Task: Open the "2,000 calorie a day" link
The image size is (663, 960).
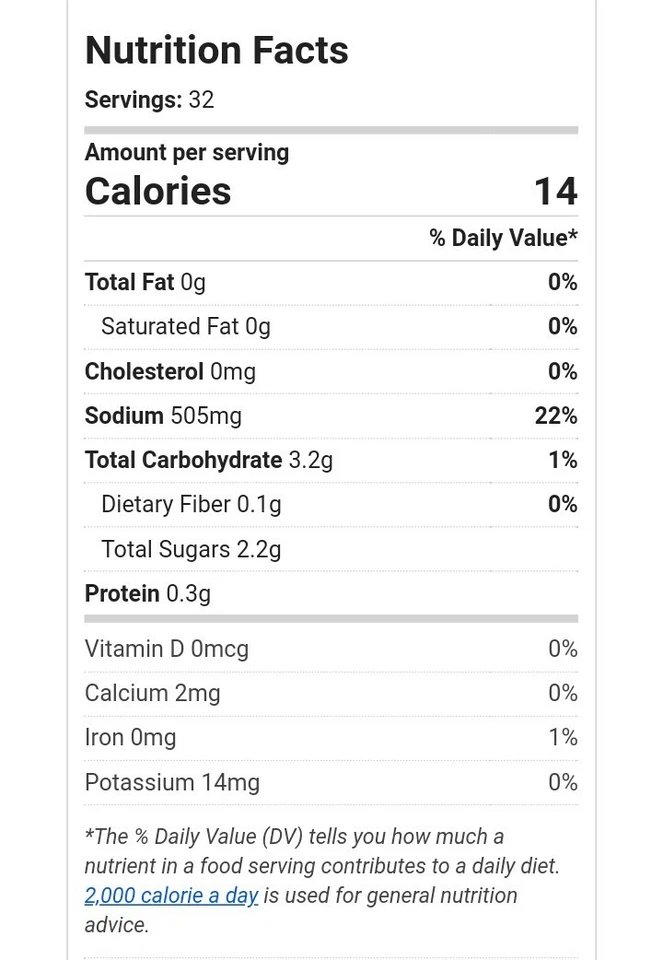Action: pos(171,895)
